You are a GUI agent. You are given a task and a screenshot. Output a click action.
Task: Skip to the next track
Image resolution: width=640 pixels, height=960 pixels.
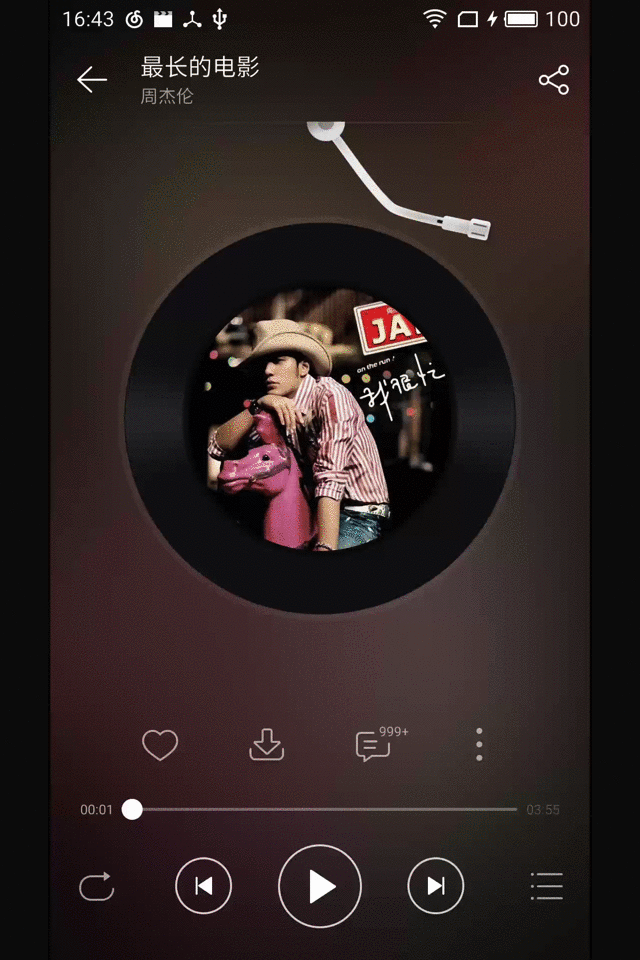tap(436, 886)
